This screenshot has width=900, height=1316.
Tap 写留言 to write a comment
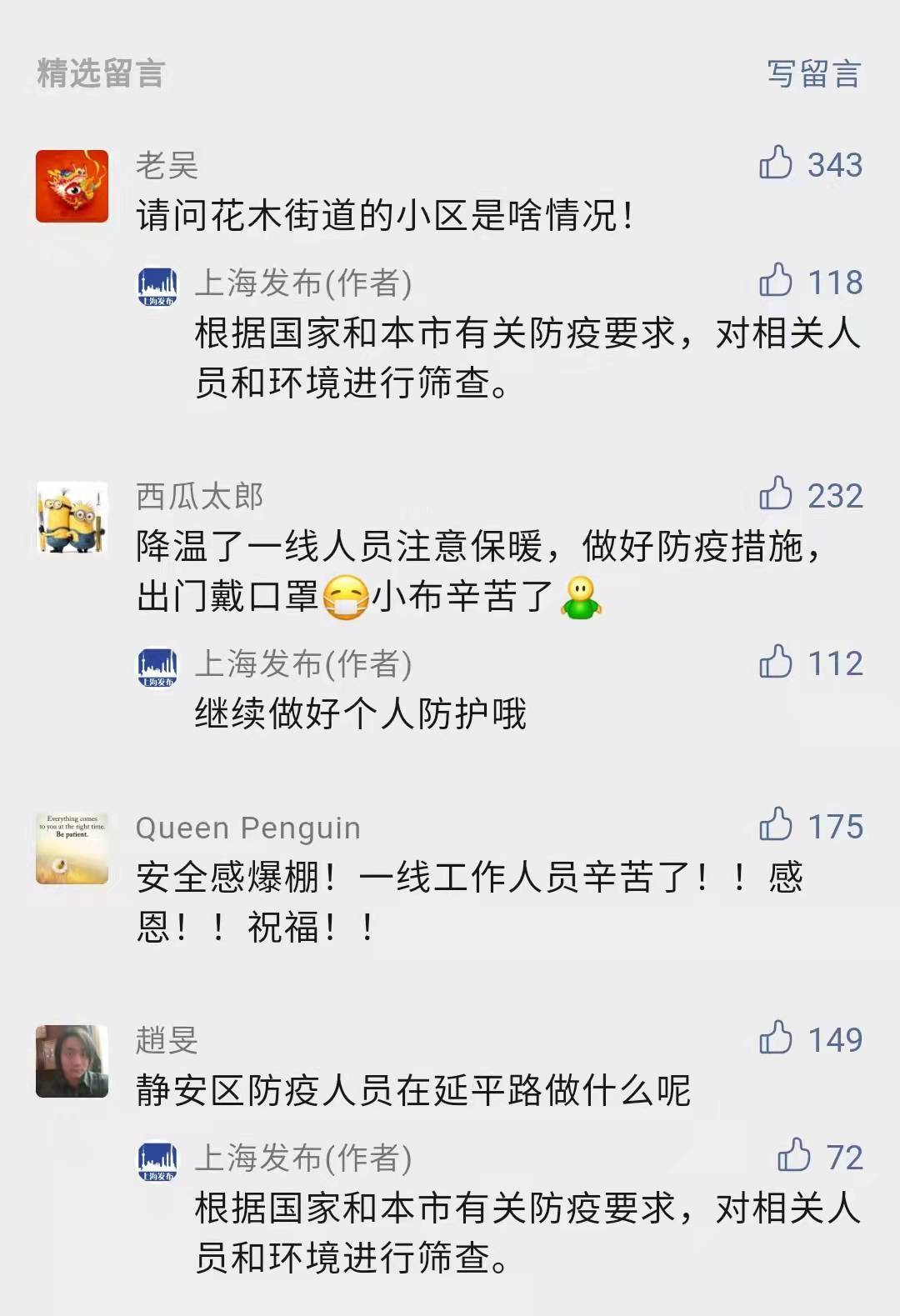click(812, 74)
